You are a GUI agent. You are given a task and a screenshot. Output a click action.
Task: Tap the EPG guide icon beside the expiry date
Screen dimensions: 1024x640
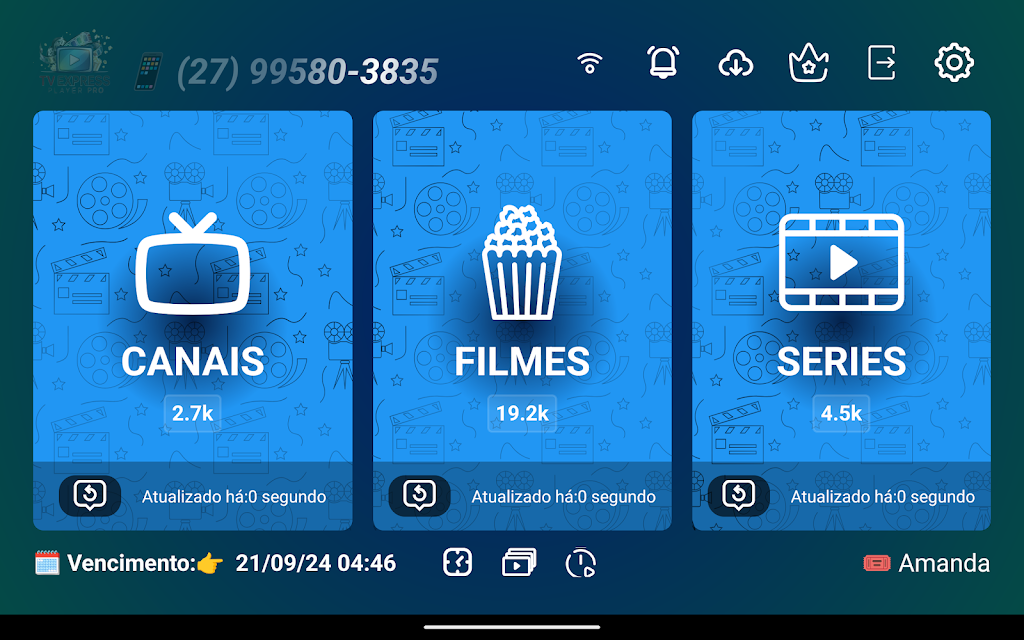coord(458,563)
